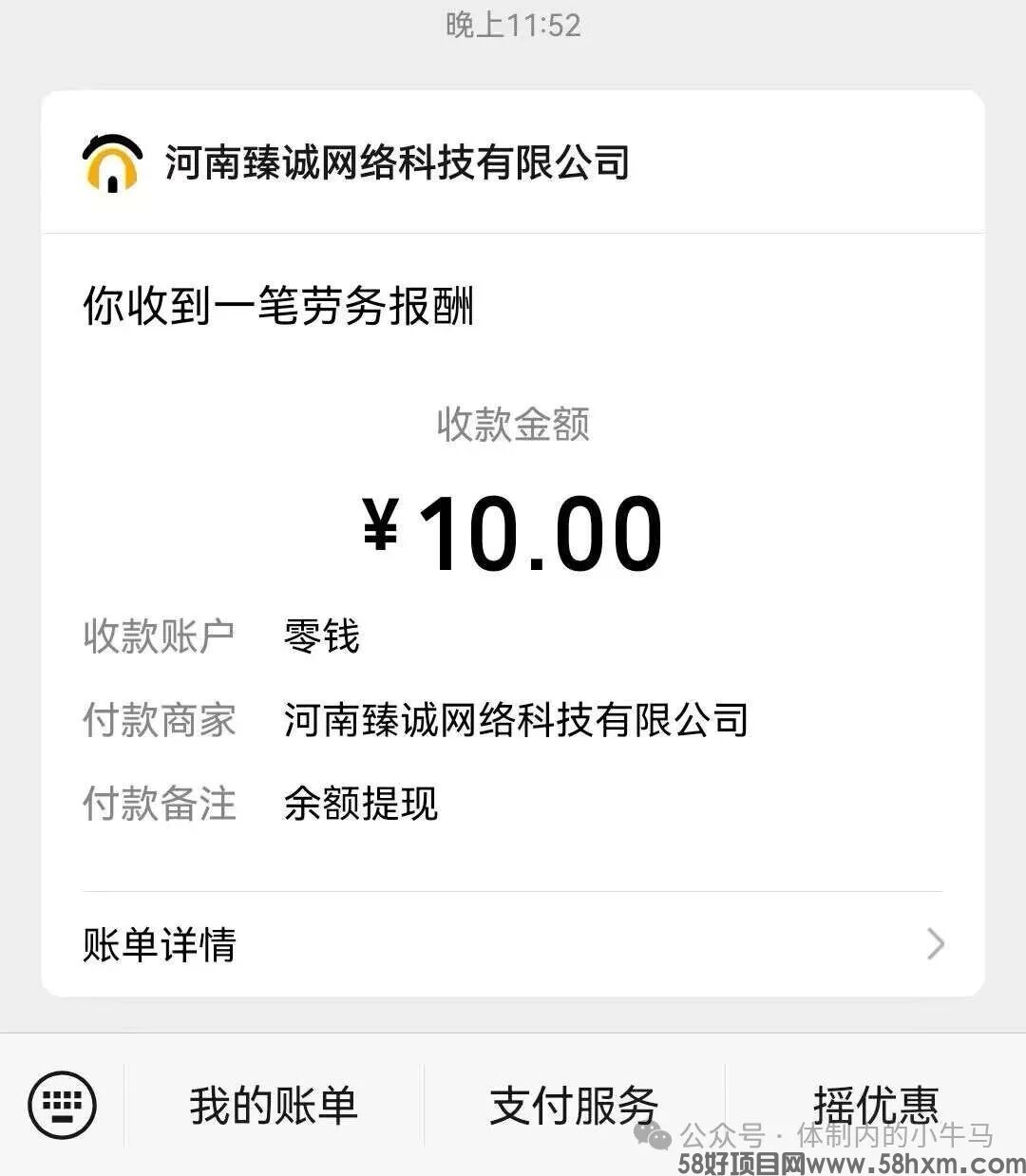Viewport: 1026px width, 1176px height.
Task: Tap the 你收到一笔劳务报酬 notification title
Action: [282, 306]
